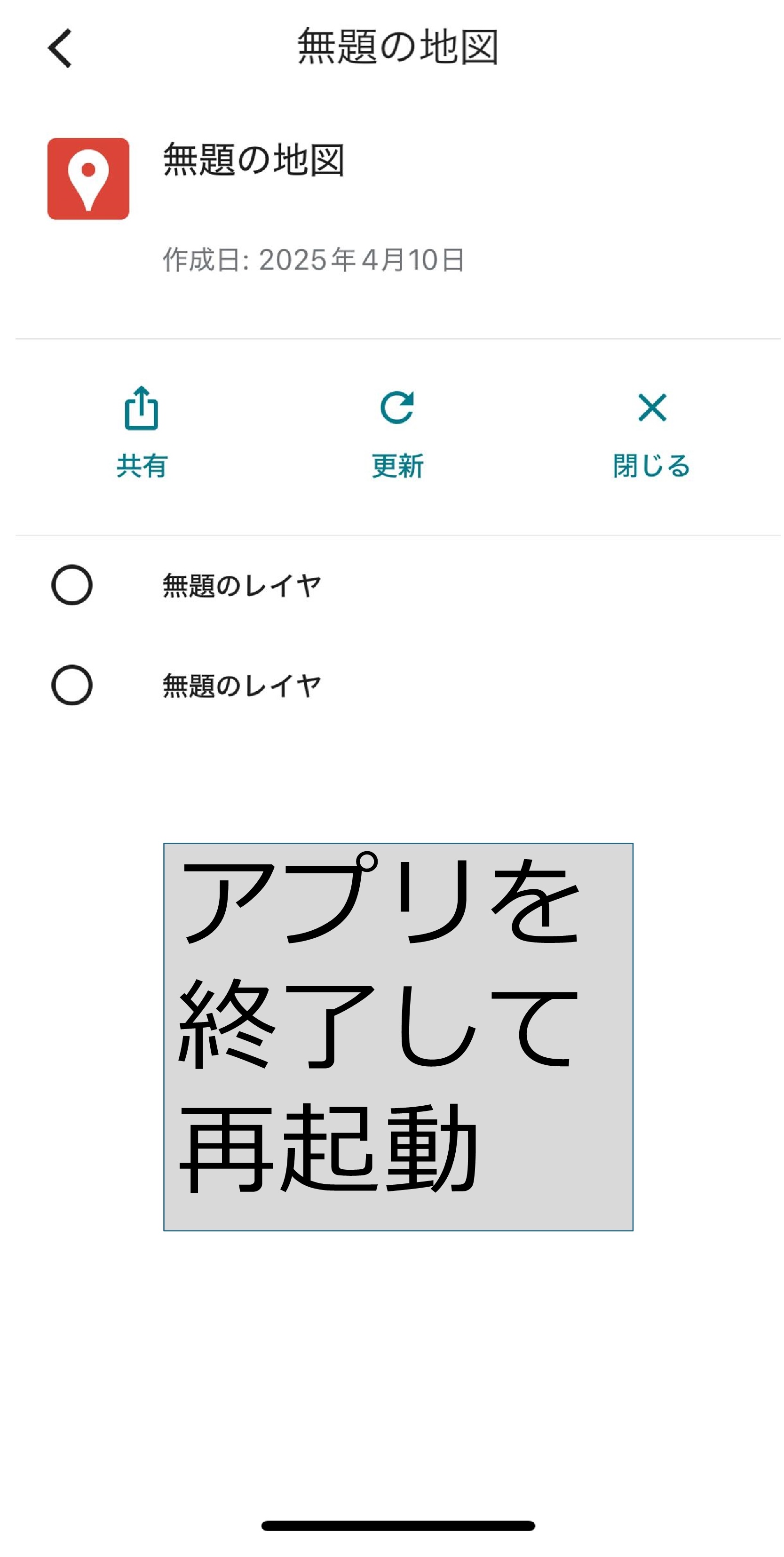Refresh the map with 更新
This screenshot has width=784, height=1557.
397,431
